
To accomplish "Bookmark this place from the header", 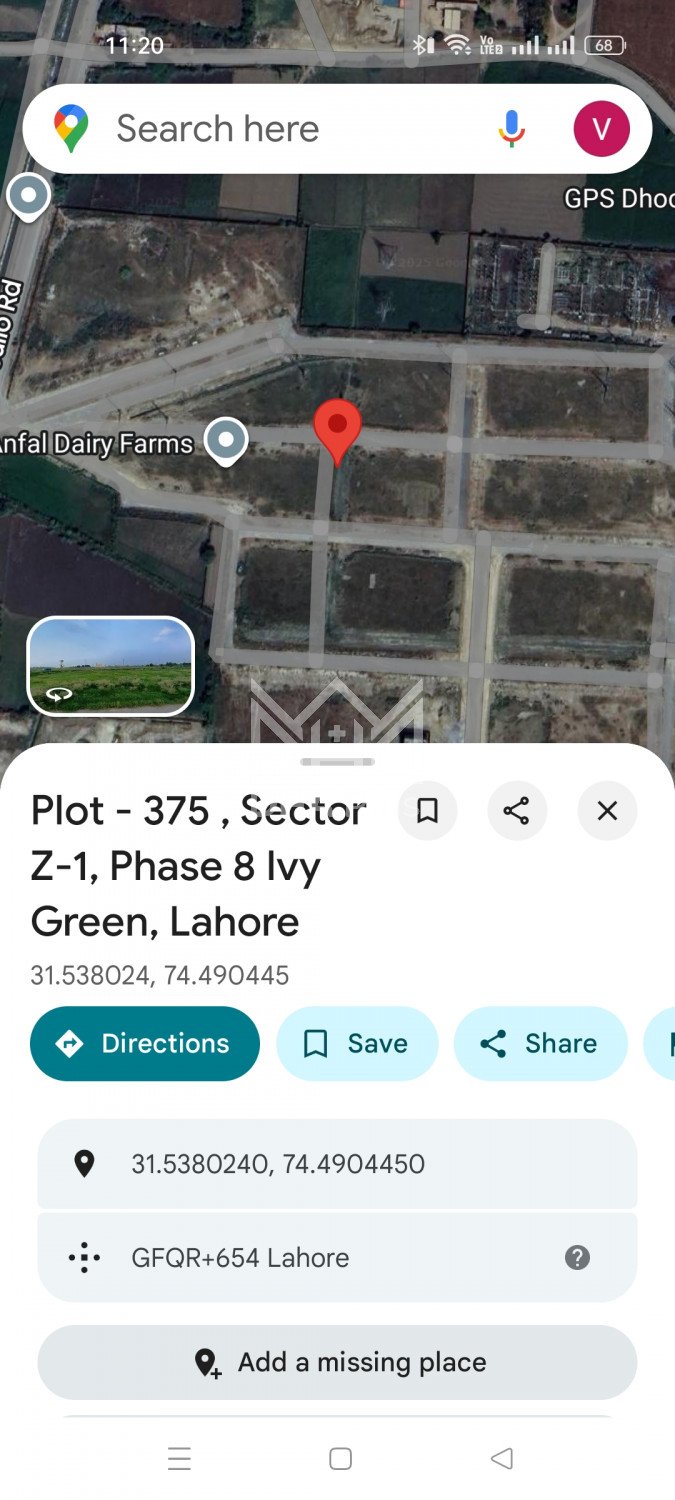I will [x=427, y=810].
